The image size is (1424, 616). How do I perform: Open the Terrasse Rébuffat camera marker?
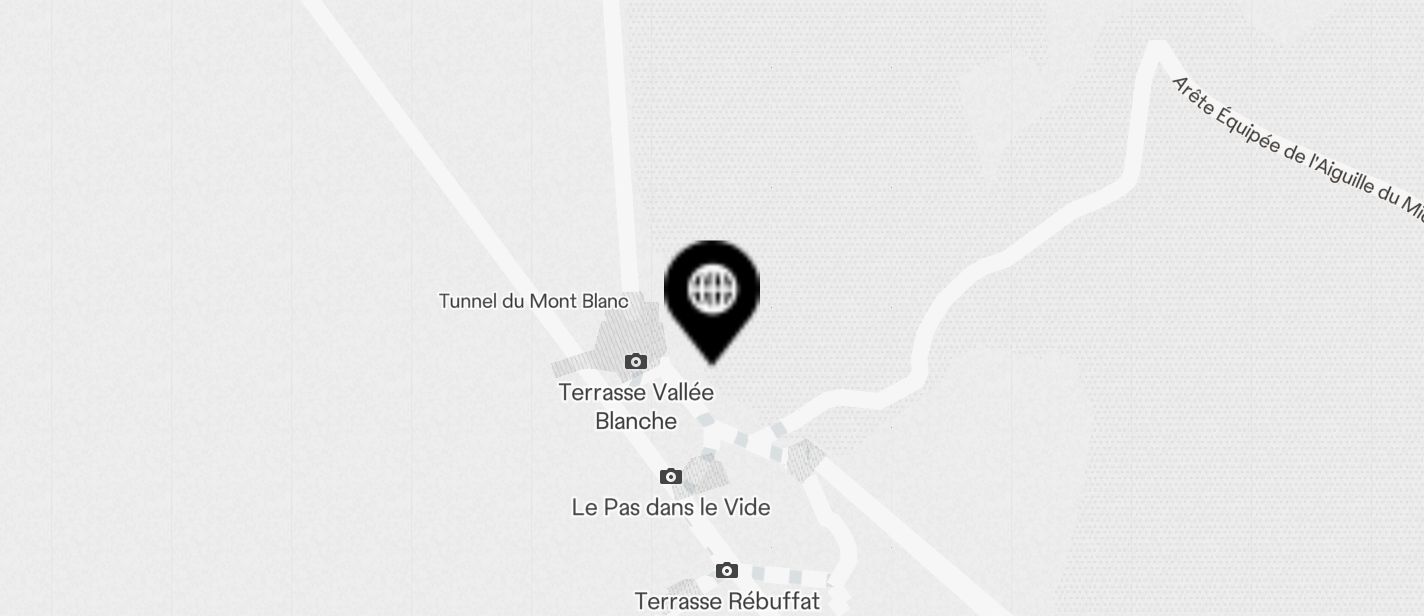tap(727, 571)
